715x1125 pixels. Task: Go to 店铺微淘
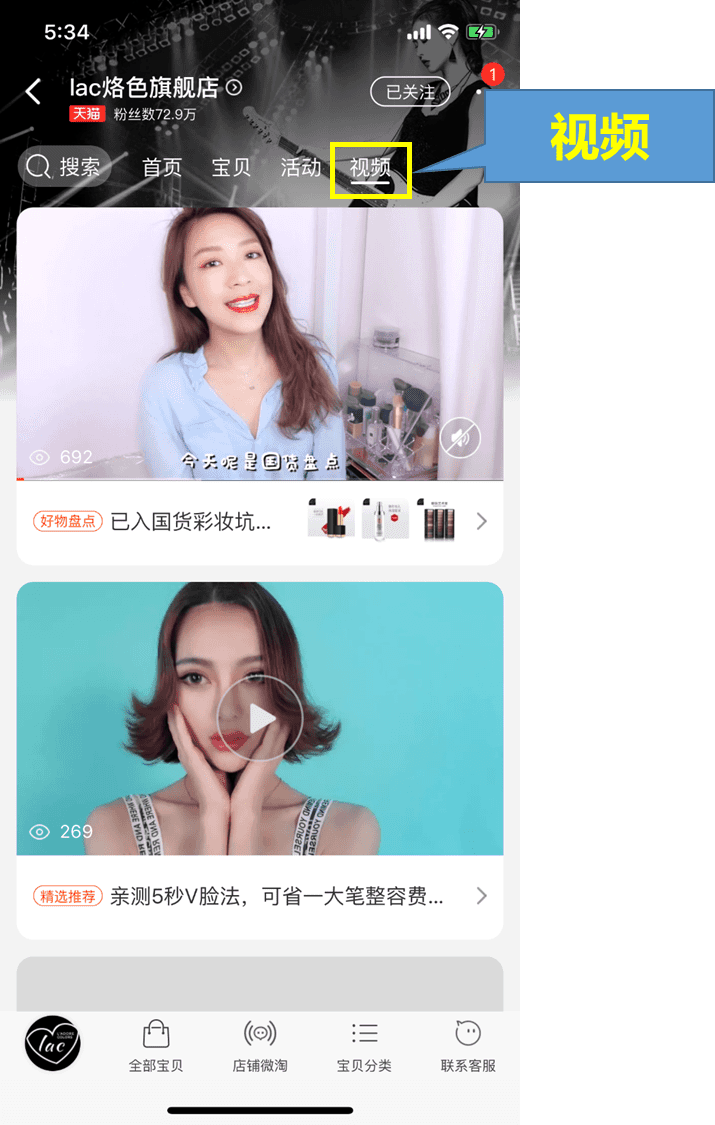pyautogui.click(x=260, y=1046)
